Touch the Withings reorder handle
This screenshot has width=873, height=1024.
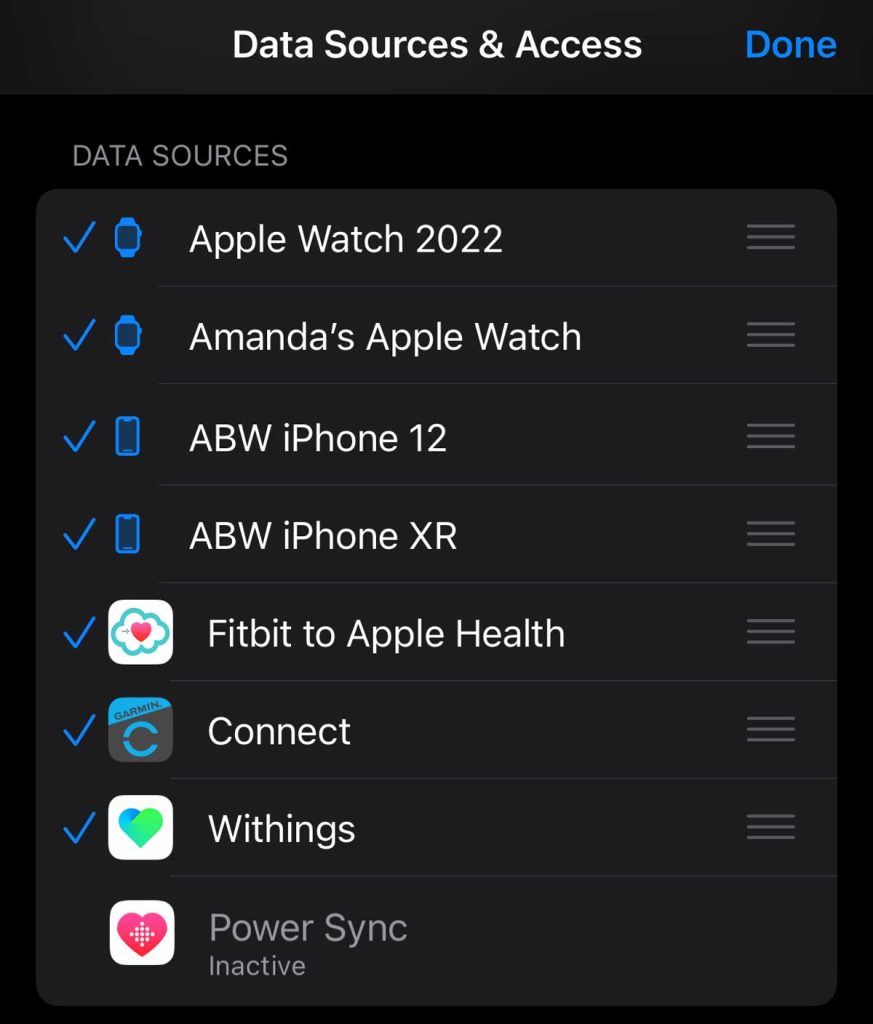770,828
